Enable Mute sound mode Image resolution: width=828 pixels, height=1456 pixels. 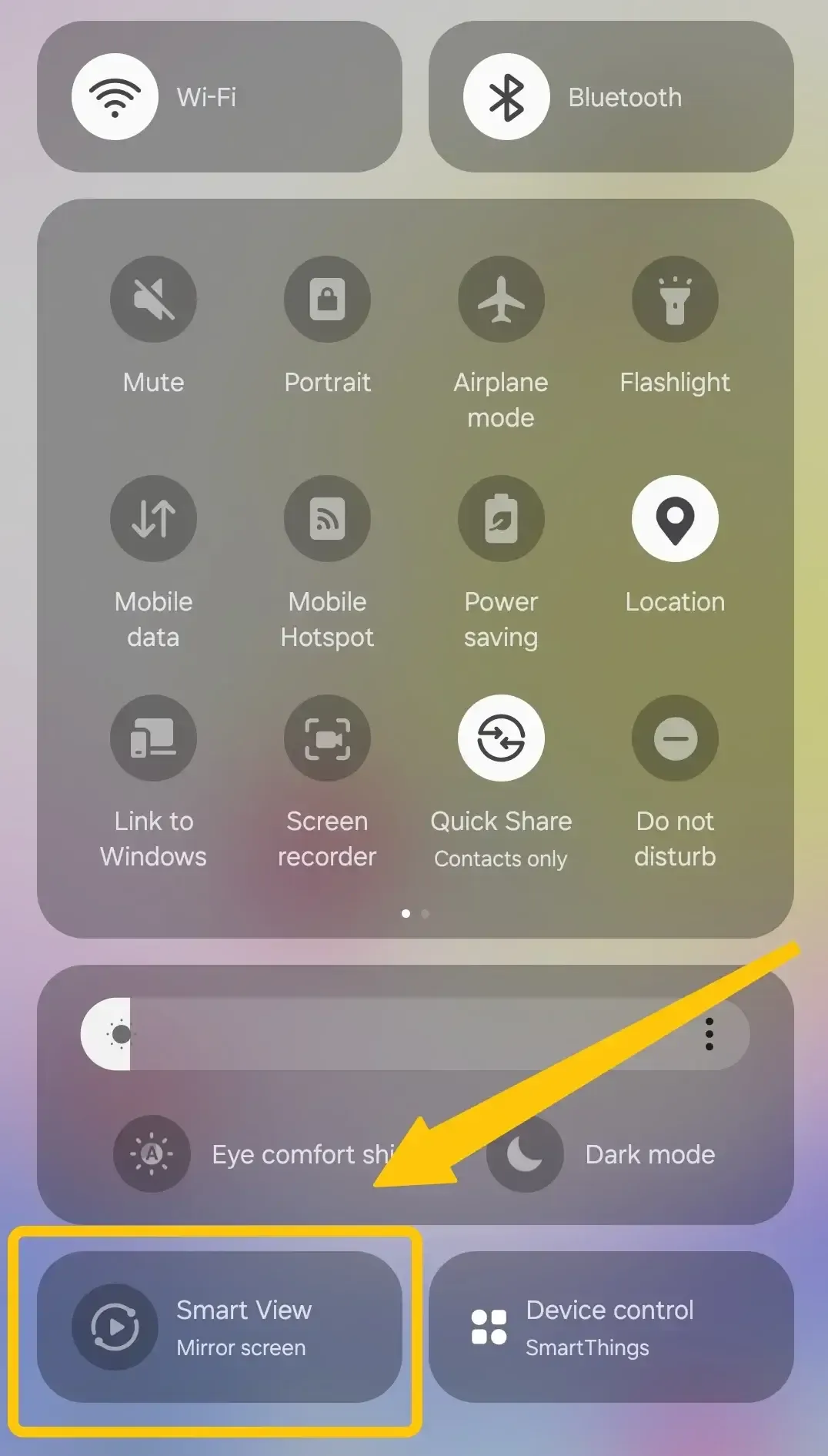pos(154,300)
